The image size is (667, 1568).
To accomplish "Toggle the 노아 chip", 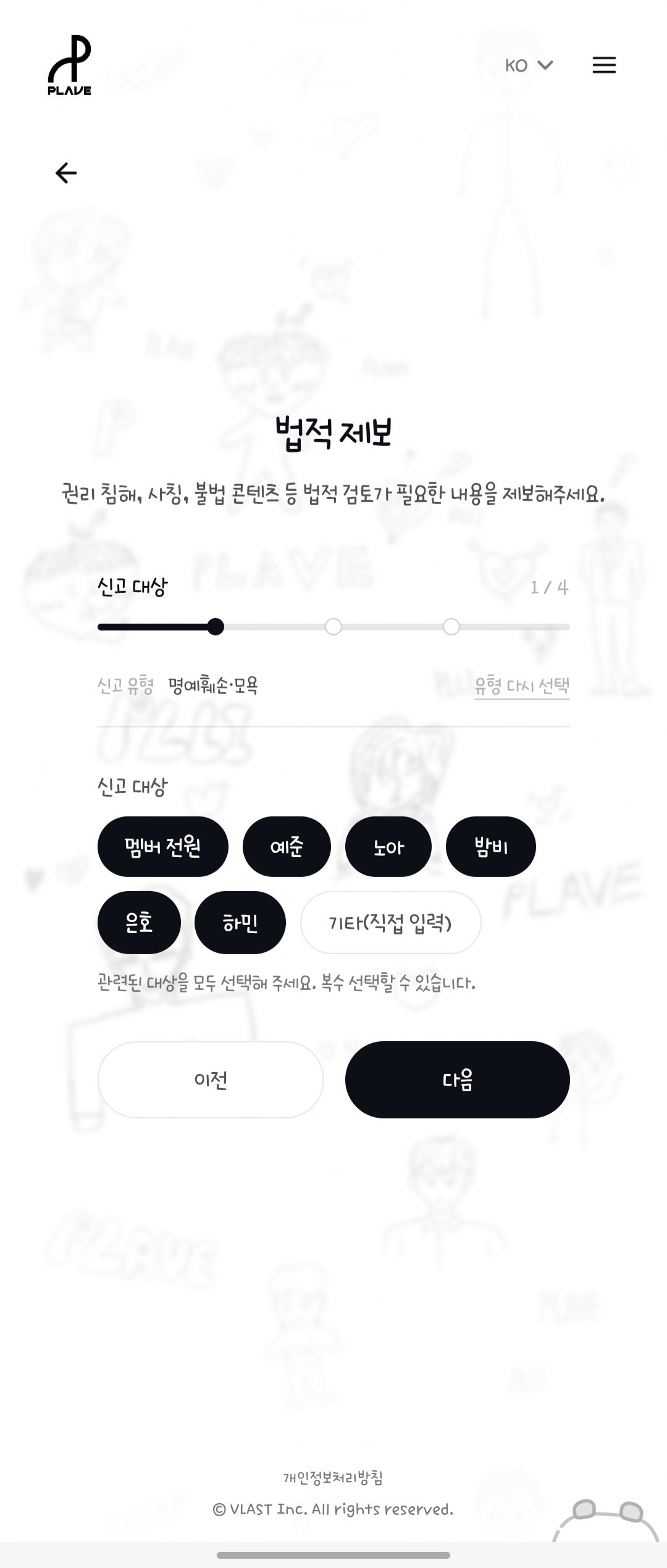I will pyautogui.click(x=388, y=846).
